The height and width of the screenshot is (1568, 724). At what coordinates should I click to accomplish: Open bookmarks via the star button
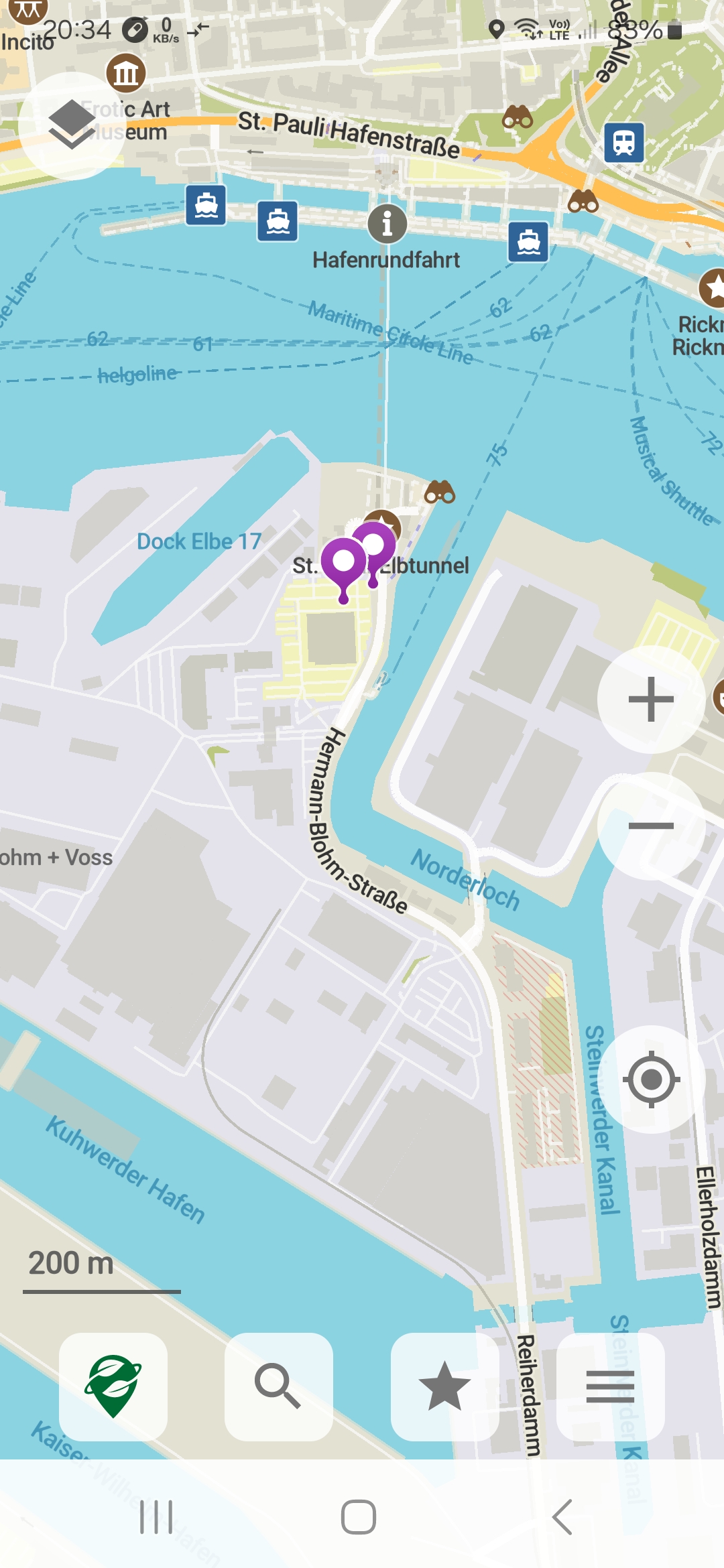point(444,1386)
